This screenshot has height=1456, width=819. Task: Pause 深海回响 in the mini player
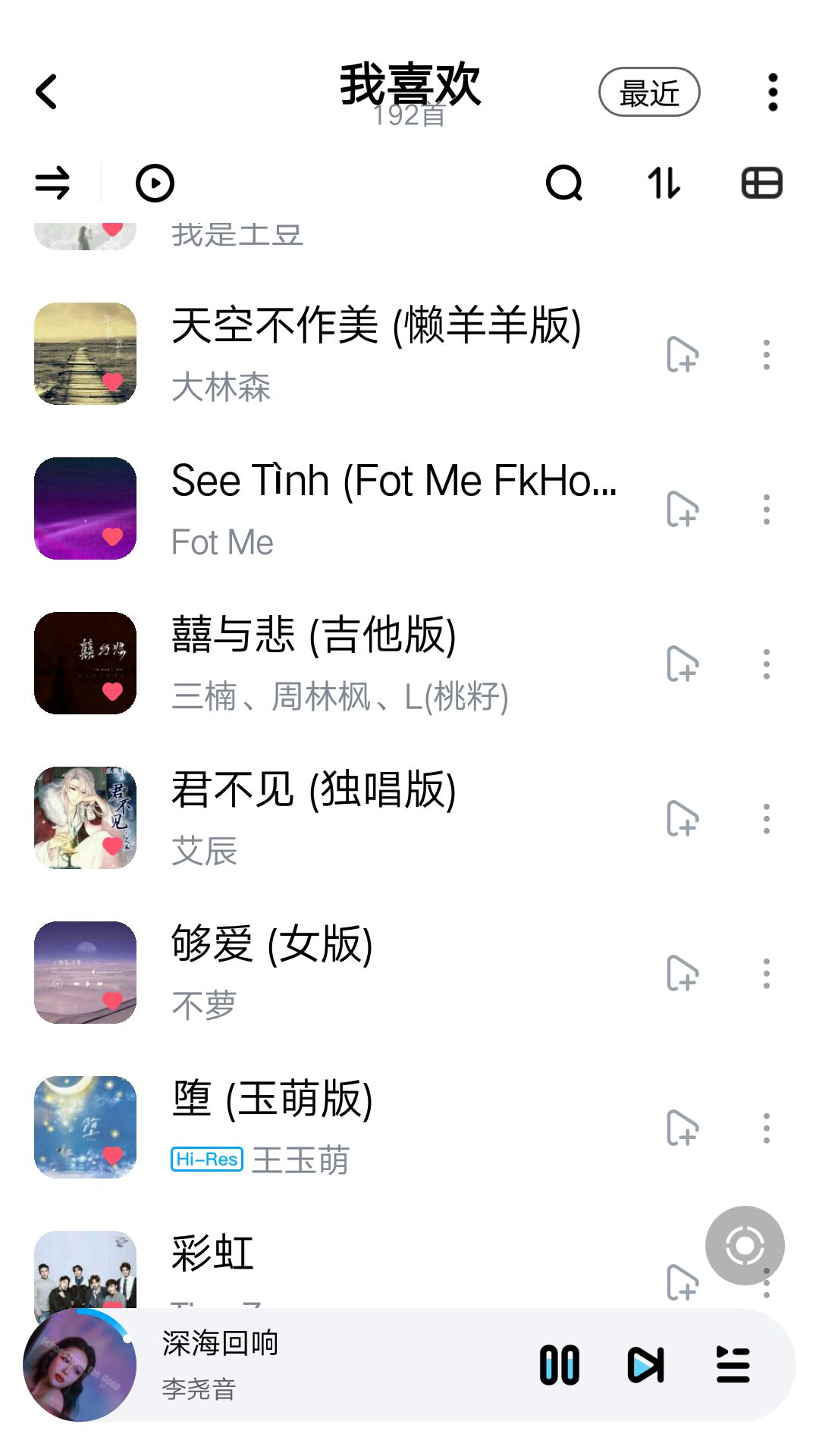click(x=560, y=1365)
